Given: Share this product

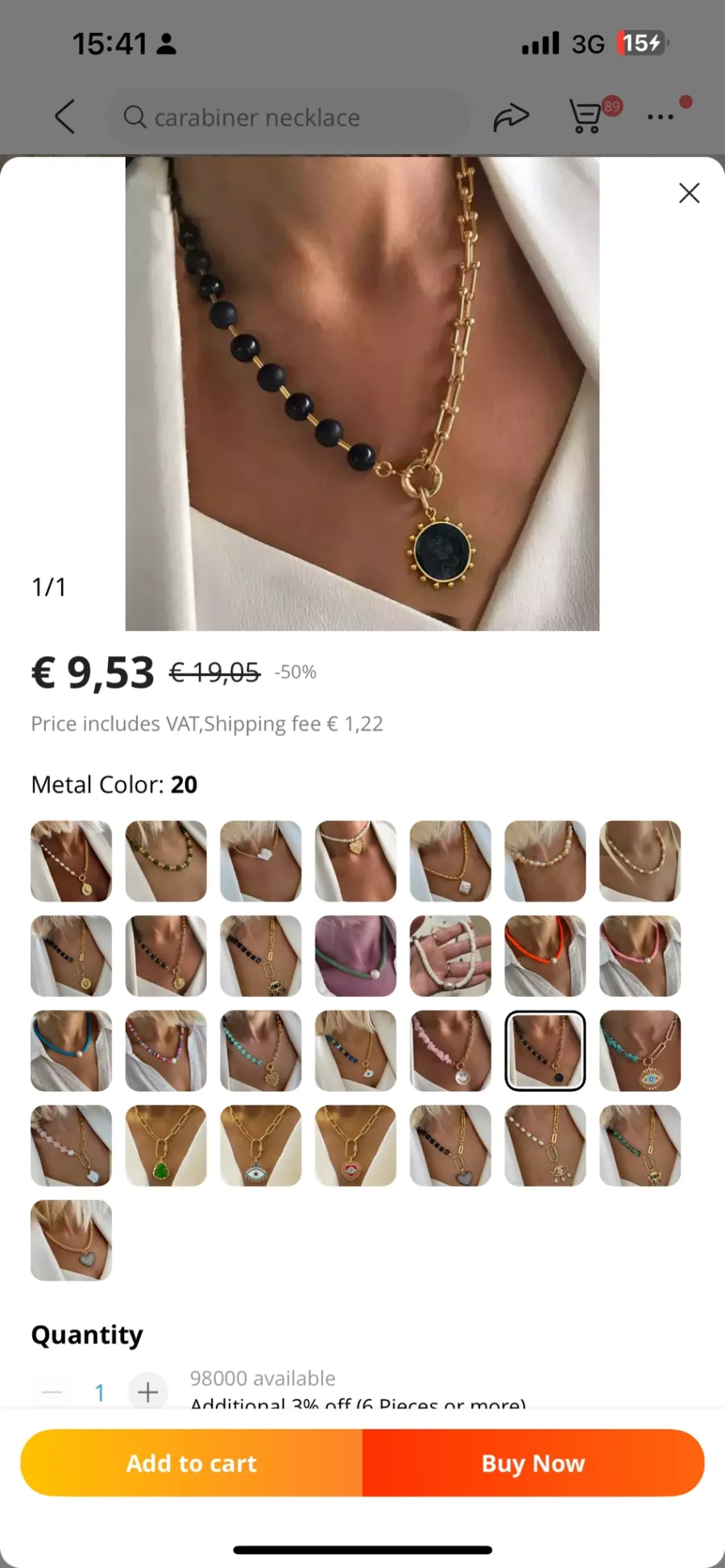Looking at the screenshot, I should pos(511,118).
